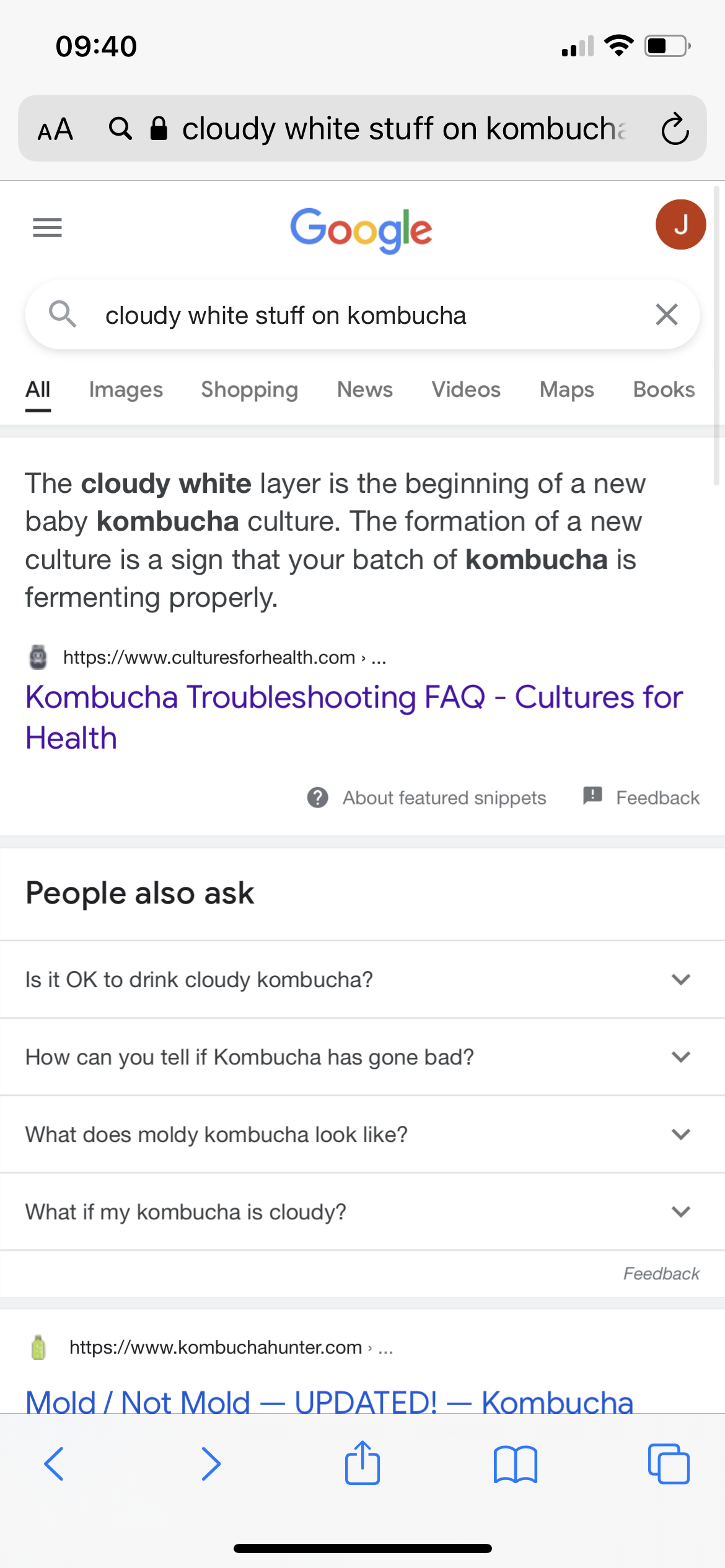Open the AA reader options in address bar
The height and width of the screenshot is (1568, 725).
55,129
